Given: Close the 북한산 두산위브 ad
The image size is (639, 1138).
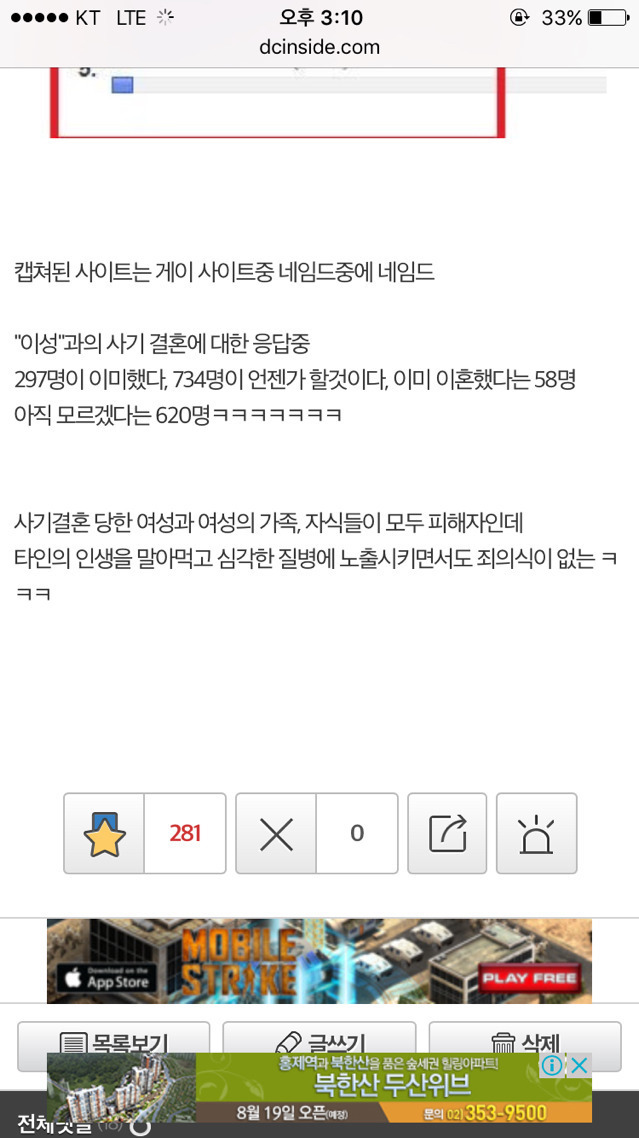Looking at the screenshot, I should (579, 1066).
